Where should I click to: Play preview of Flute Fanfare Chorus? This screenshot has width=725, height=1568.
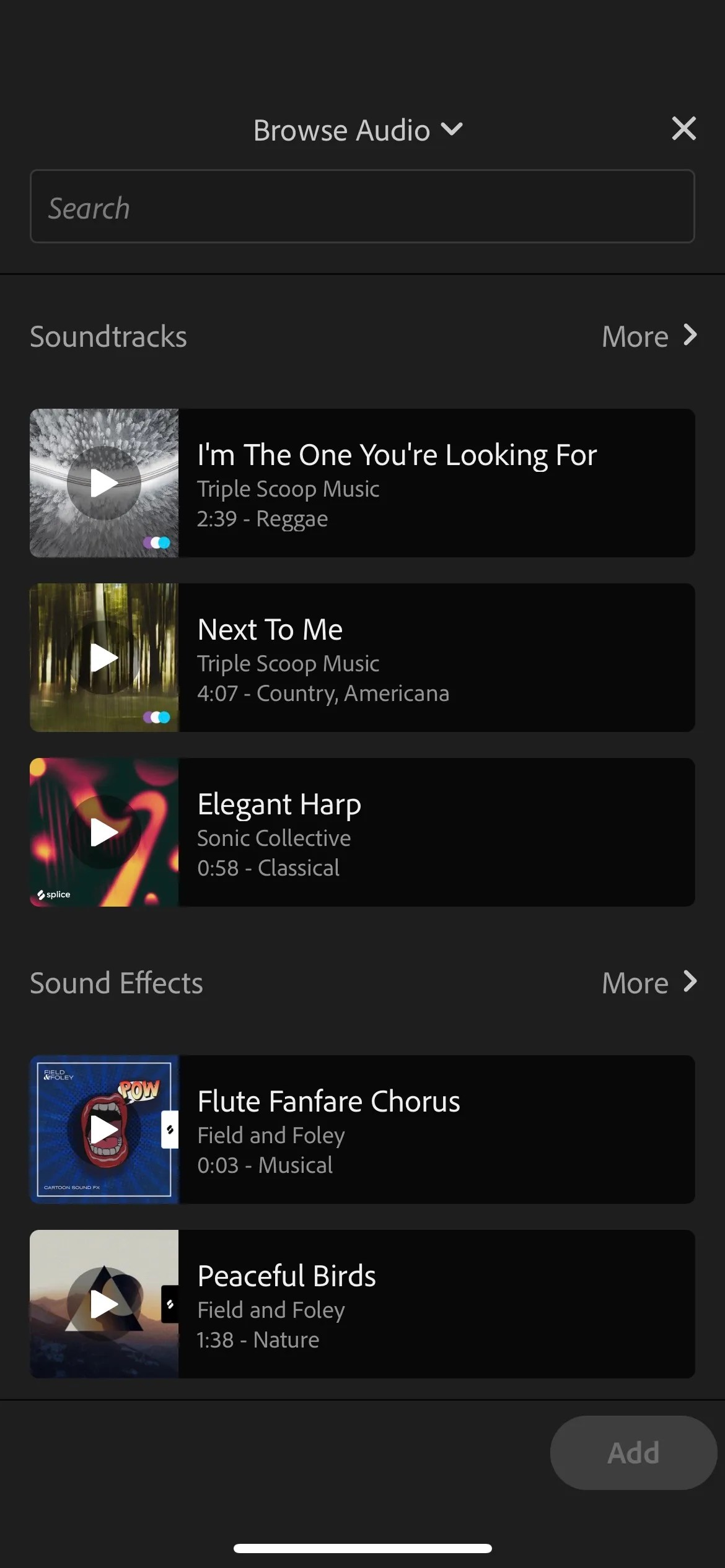coord(104,1130)
